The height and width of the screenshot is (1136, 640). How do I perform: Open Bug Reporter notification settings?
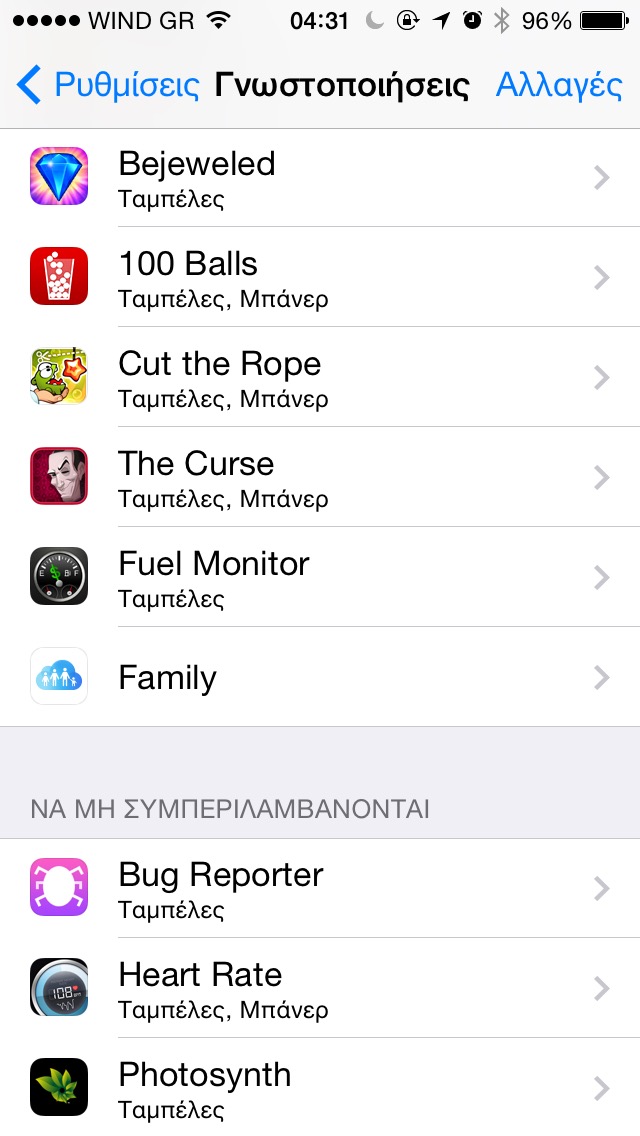320,889
